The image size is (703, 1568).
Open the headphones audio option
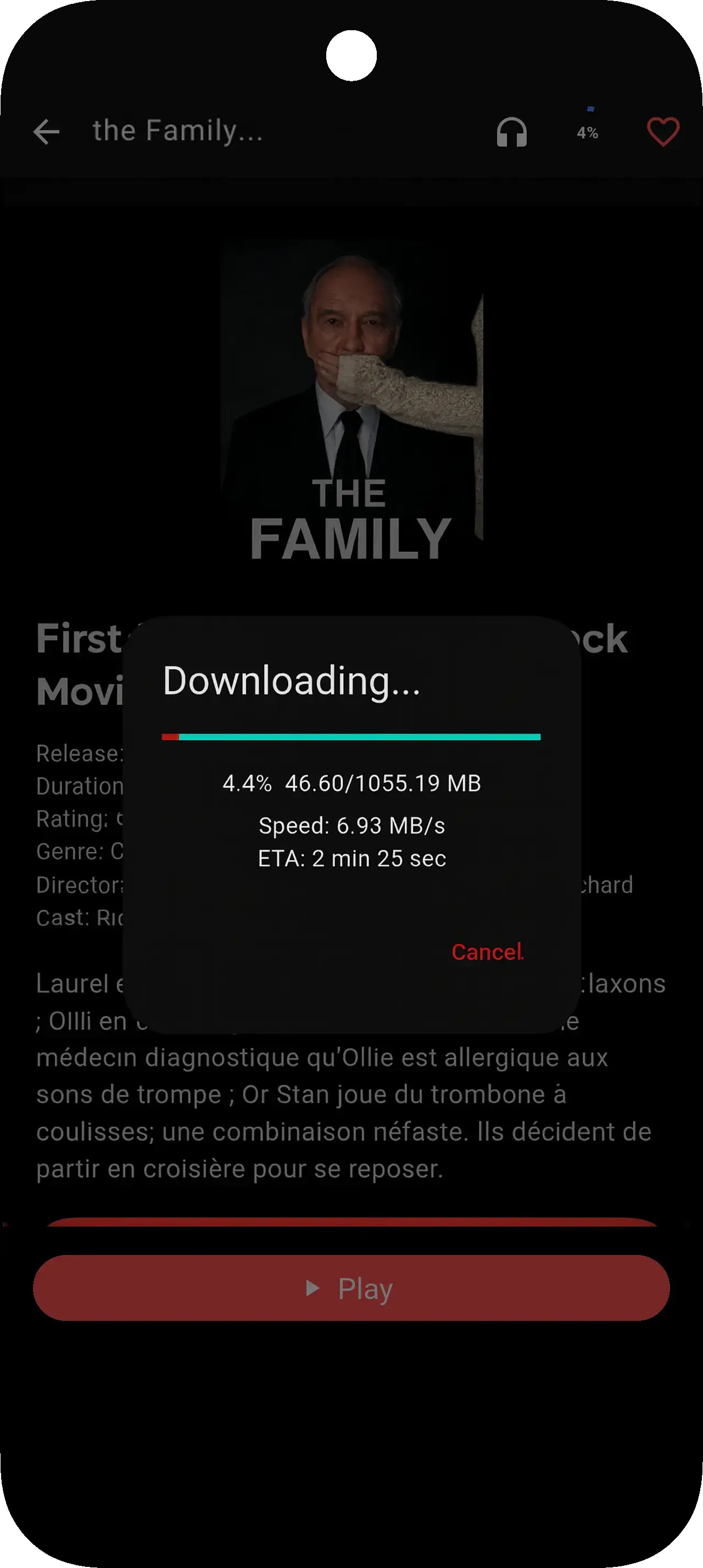click(511, 132)
